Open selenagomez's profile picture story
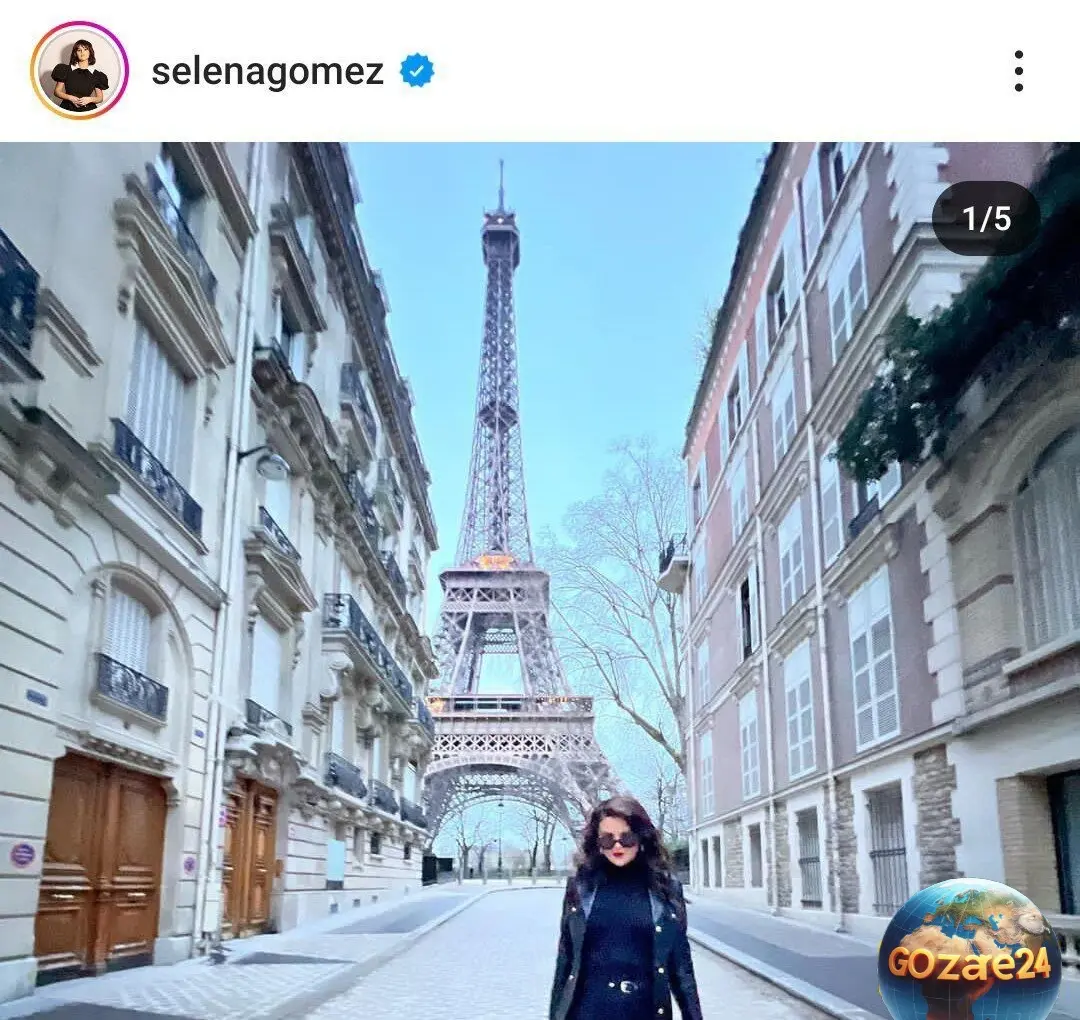This screenshot has height=1020, width=1080. point(80,71)
